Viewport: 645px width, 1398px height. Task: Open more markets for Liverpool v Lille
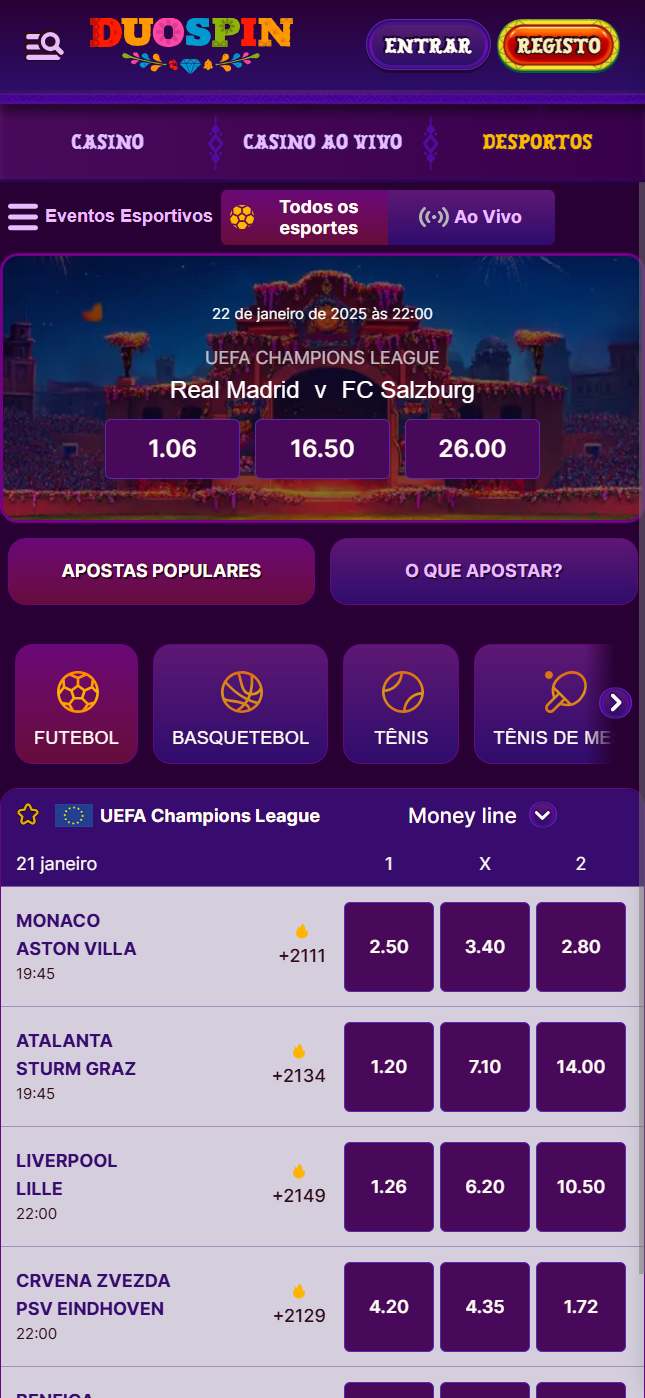(299, 1185)
